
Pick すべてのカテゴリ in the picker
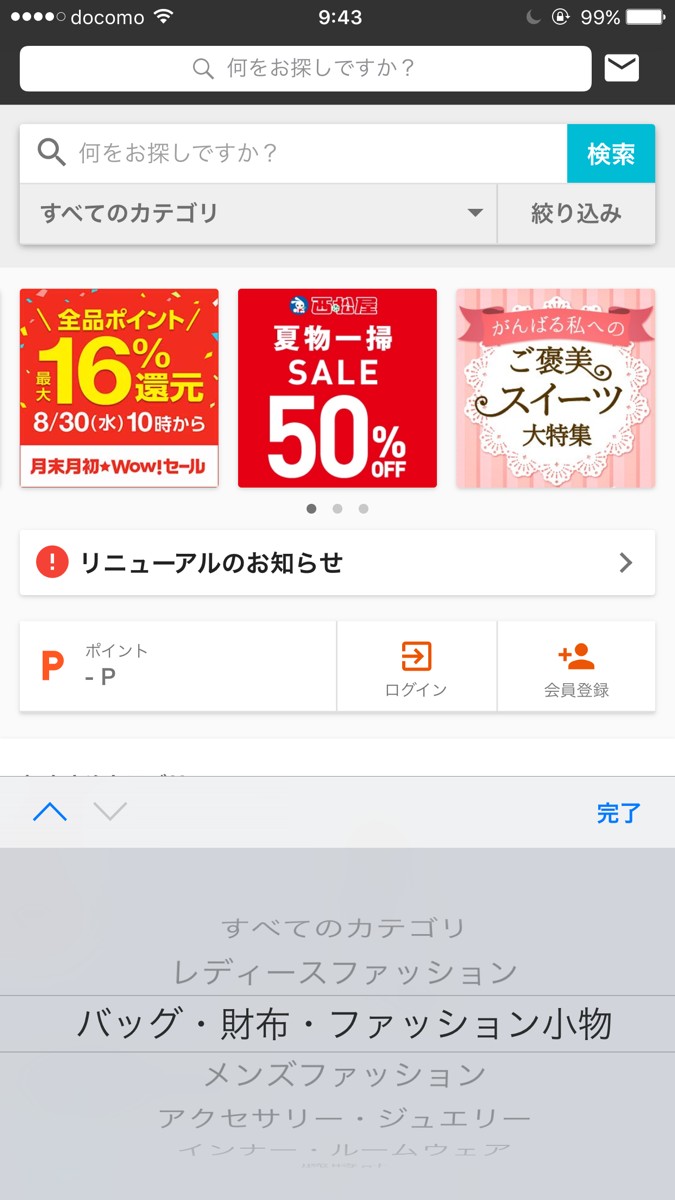click(x=344, y=928)
